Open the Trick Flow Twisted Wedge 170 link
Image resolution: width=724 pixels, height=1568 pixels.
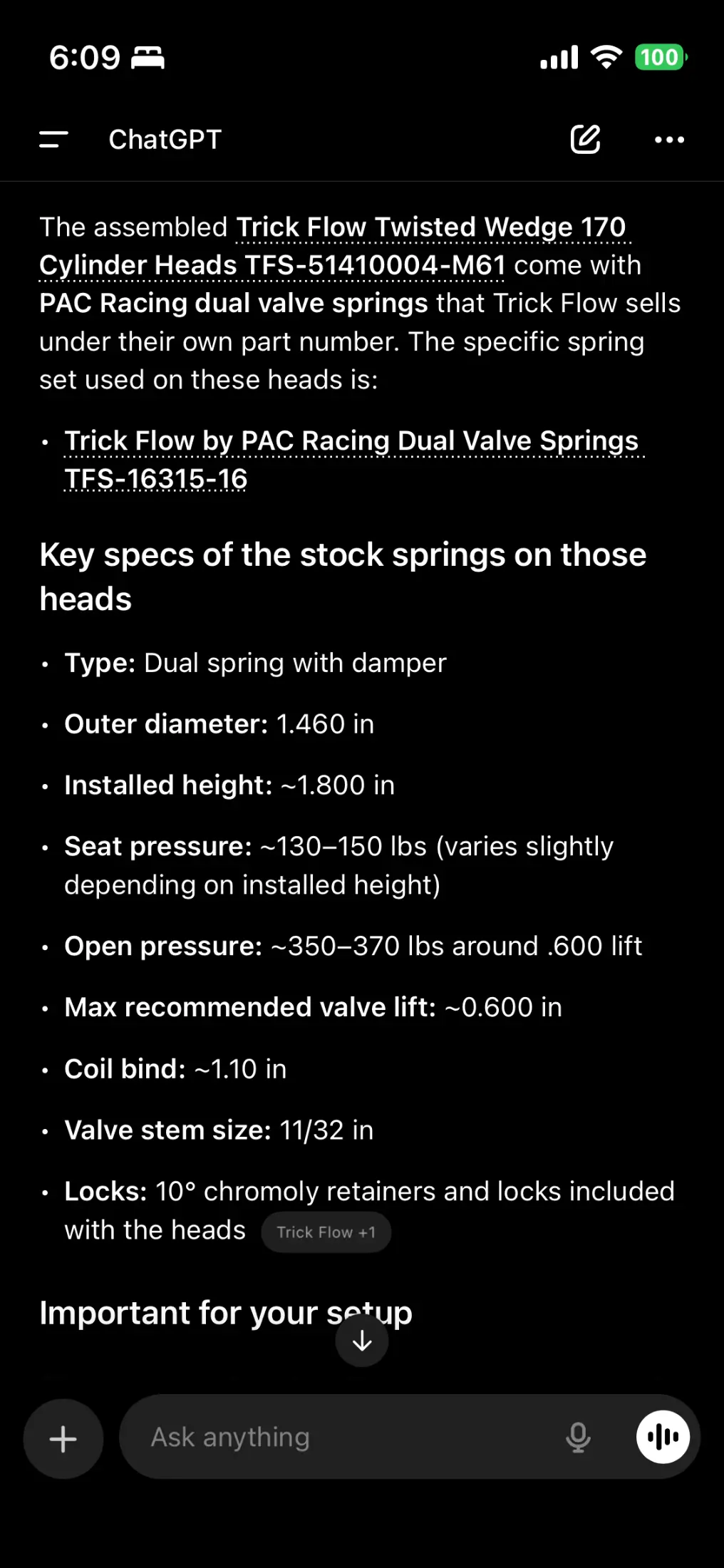(333, 246)
